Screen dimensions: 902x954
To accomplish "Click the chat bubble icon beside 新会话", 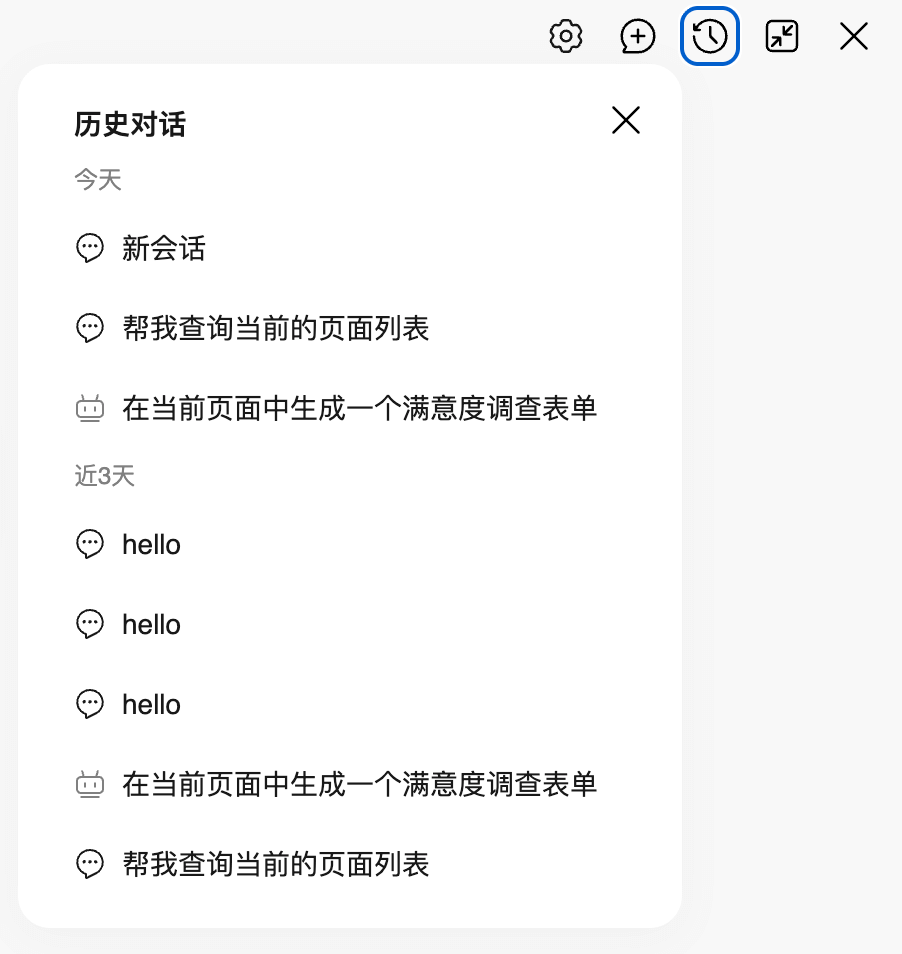I will click(x=90, y=248).
